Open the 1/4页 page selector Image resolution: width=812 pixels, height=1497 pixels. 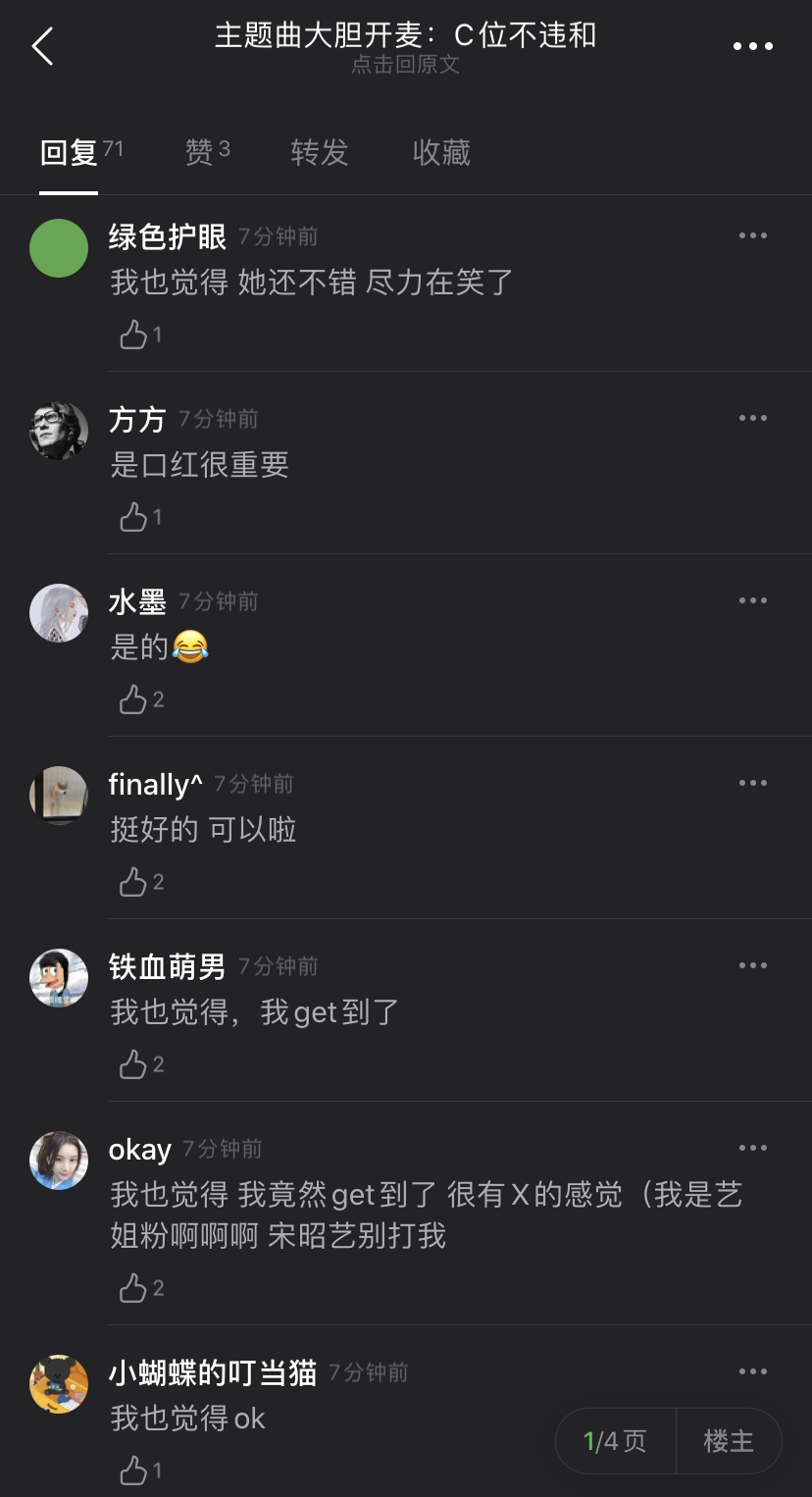616,1441
